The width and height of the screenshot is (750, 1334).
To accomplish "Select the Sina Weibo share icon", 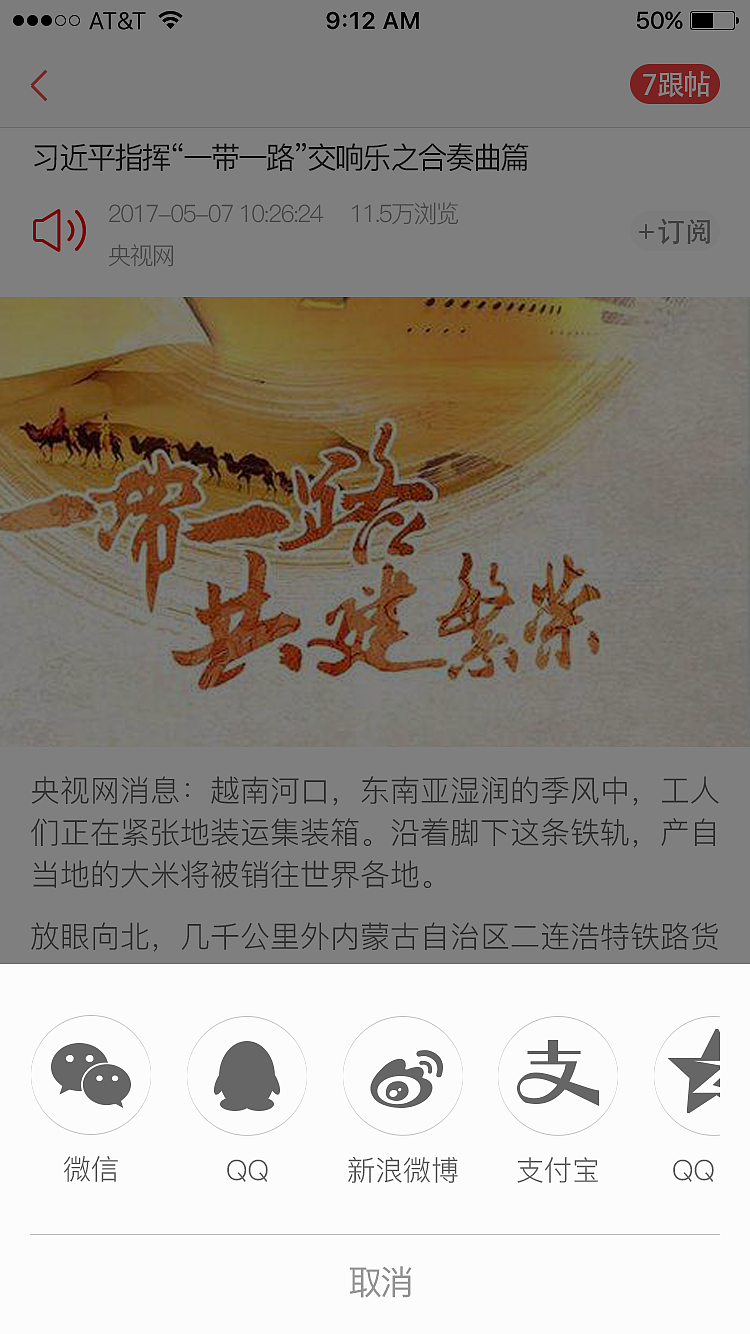I will [403, 1076].
